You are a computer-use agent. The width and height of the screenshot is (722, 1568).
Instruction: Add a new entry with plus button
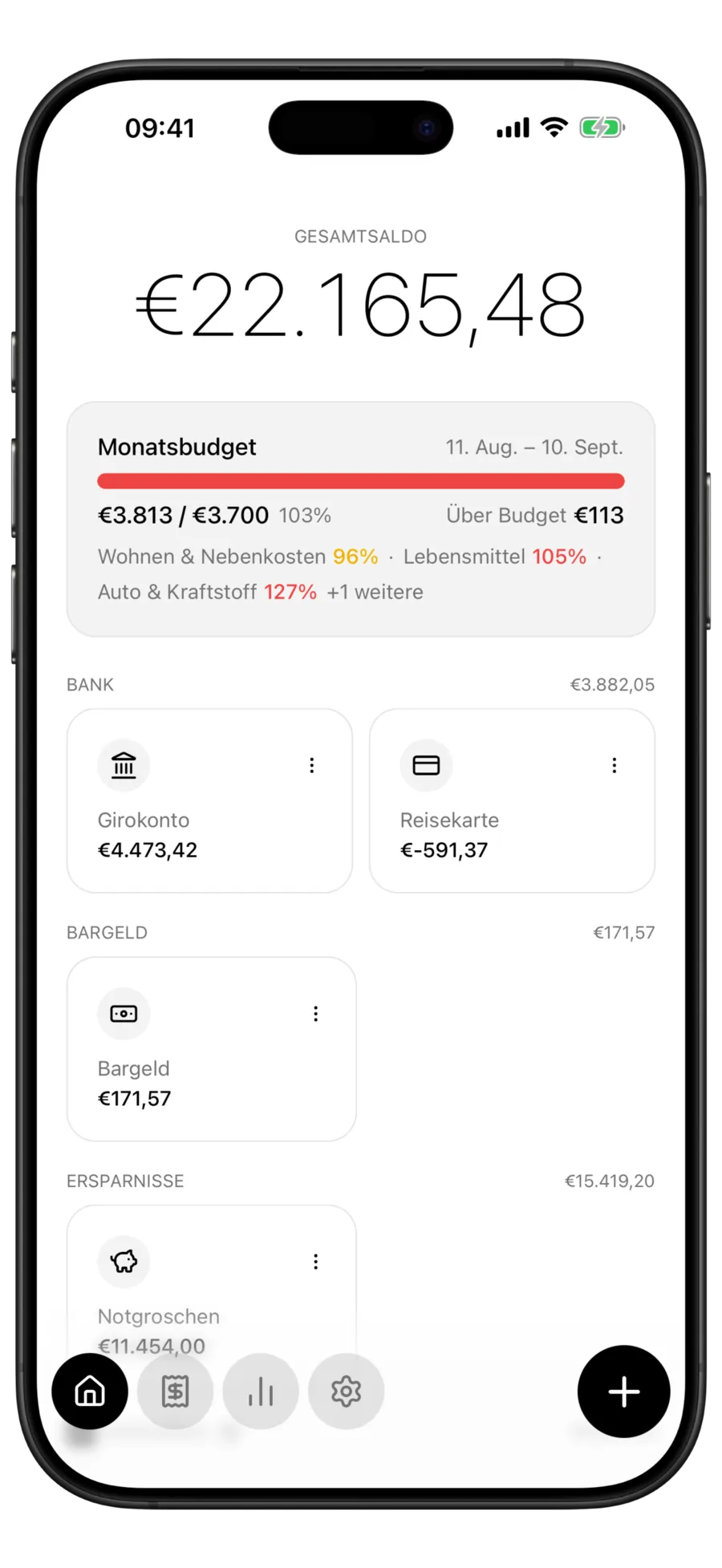[623, 1391]
